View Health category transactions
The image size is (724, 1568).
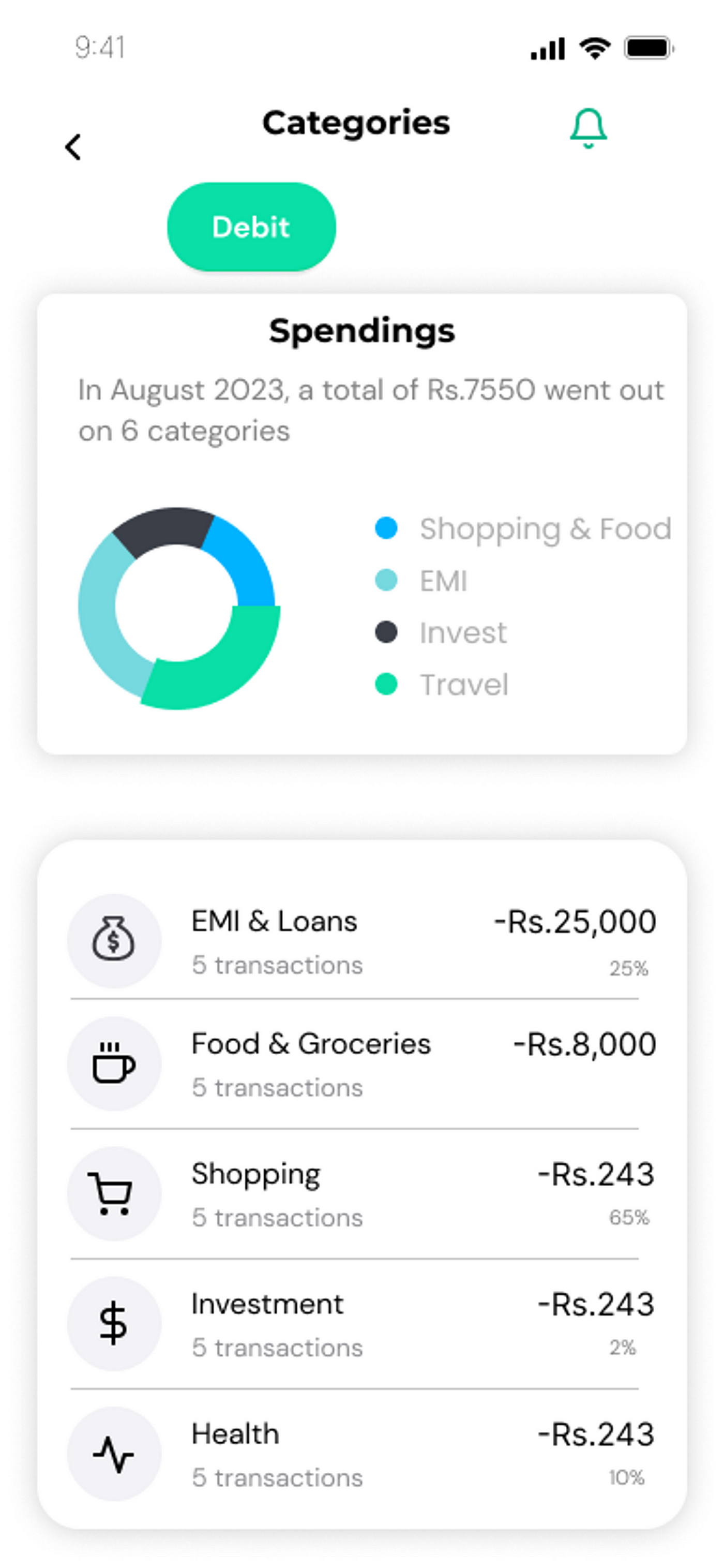tap(362, 1454)
